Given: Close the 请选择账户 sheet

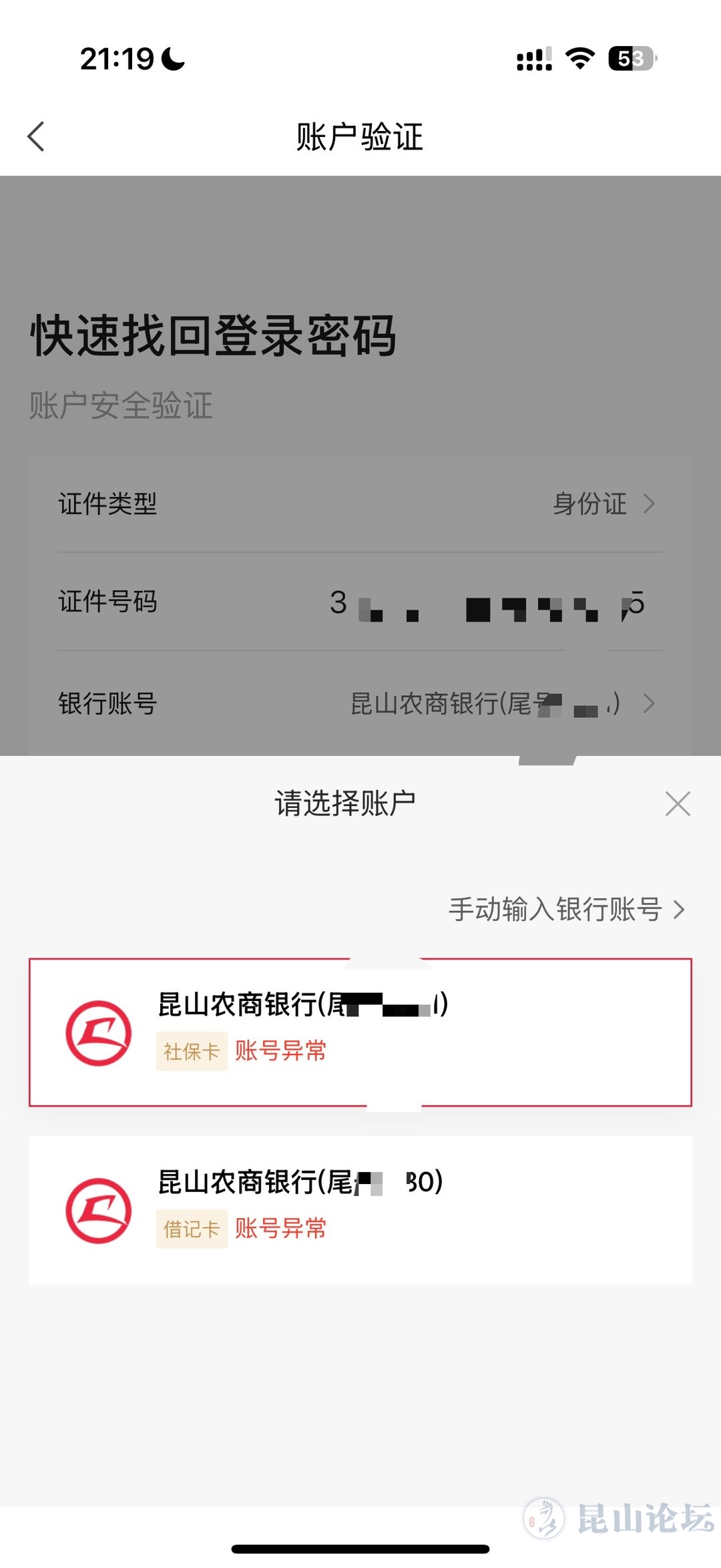Looking at the screenshot, I should pyautogui.click(x=678, y=804).
